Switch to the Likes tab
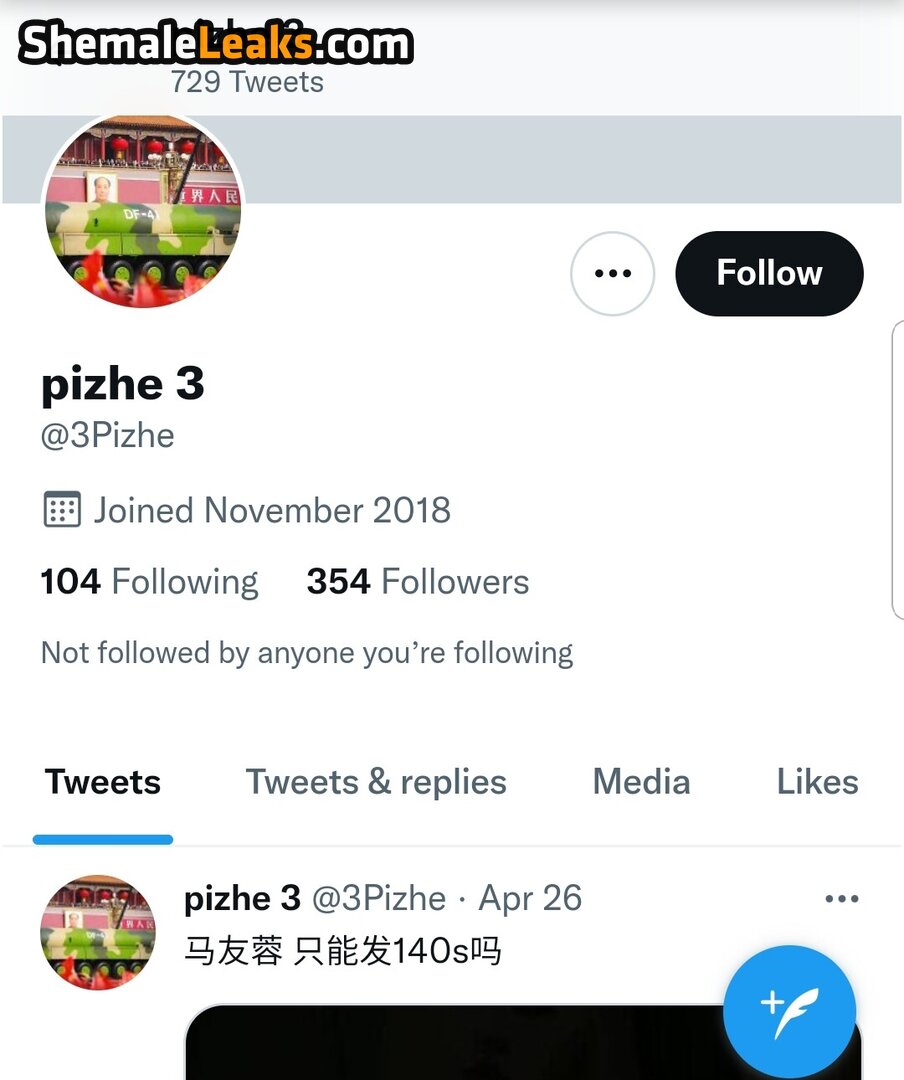904x1080 pixels. click(x=817, y=782)
